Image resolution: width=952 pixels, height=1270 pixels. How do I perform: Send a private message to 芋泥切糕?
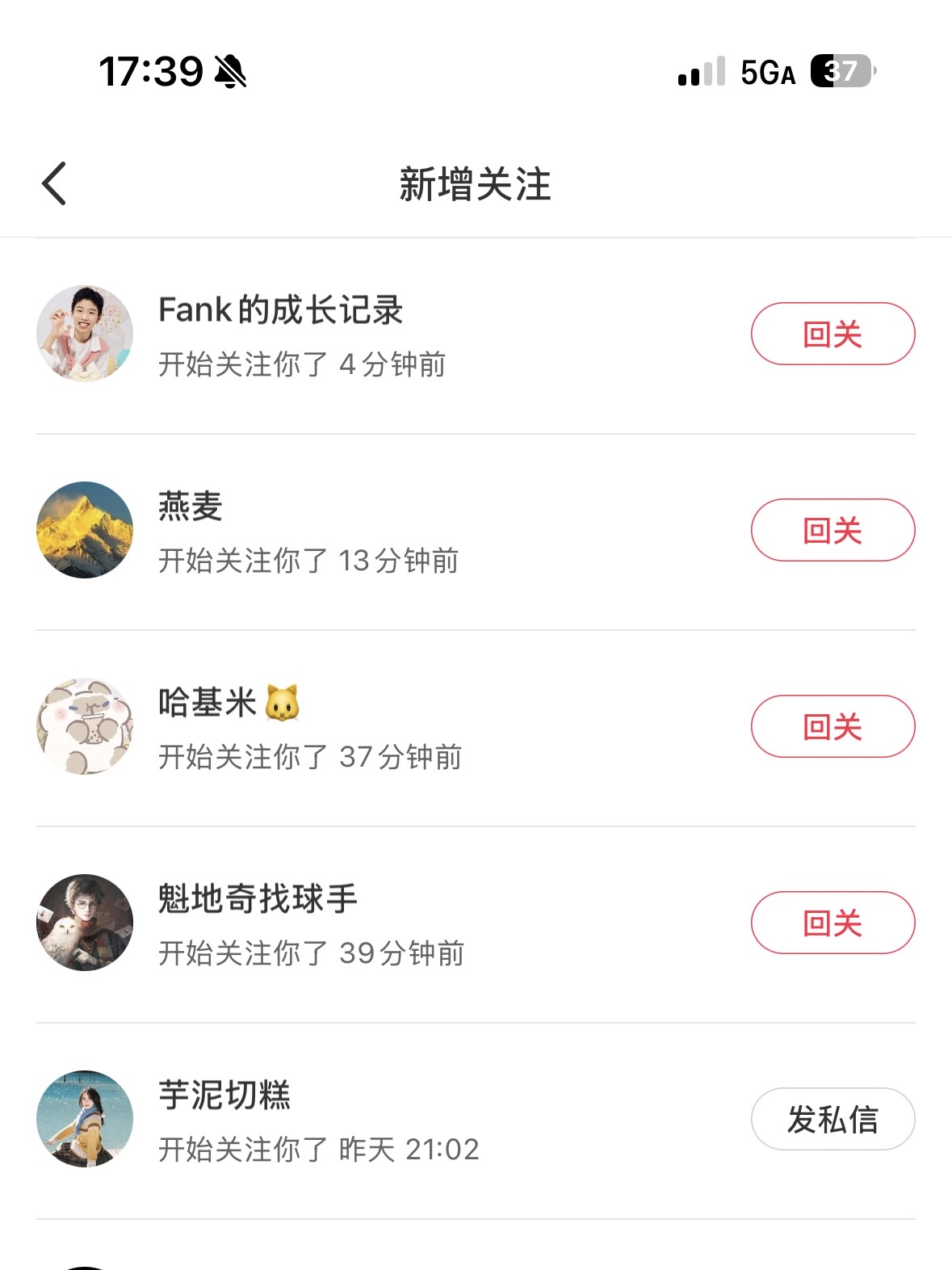(x=832, y=1119)
